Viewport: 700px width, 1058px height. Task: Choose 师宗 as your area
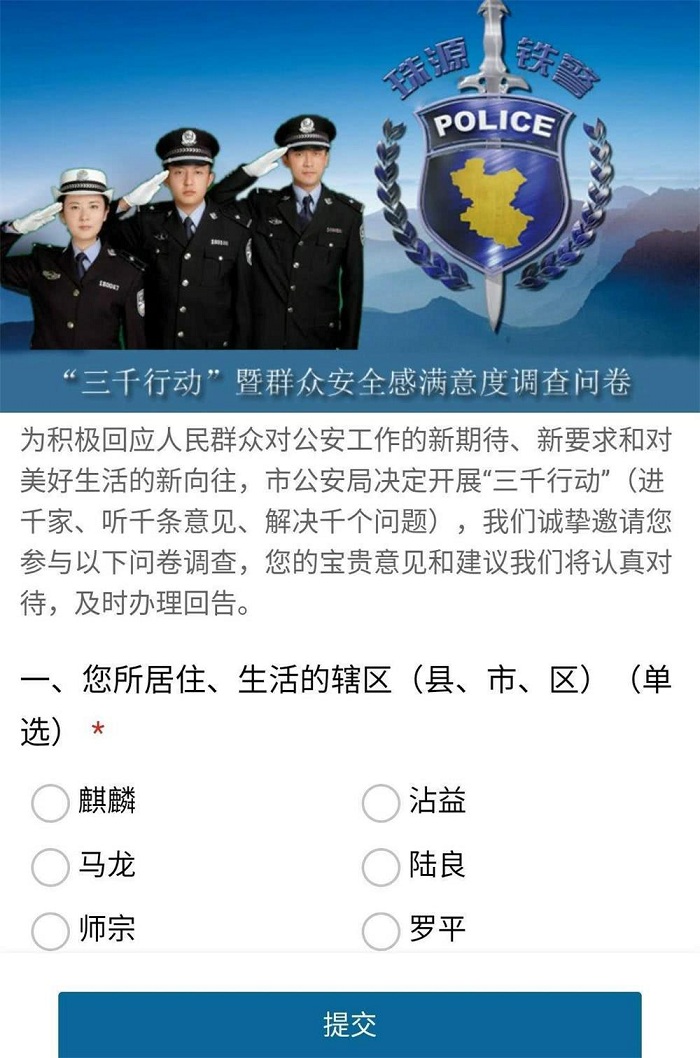click(x=50, y=930)
